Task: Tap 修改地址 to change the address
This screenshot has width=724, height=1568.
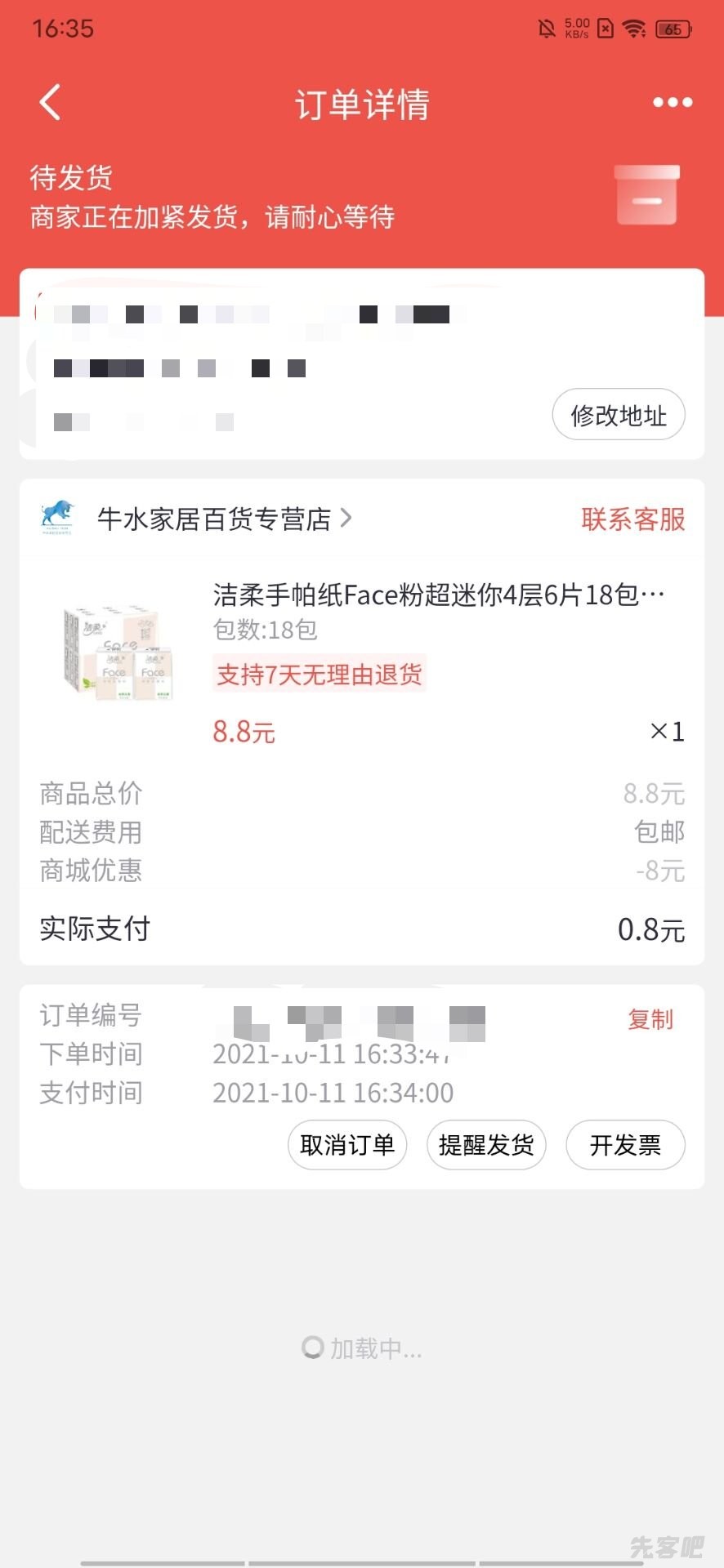Action: coord(618,416)
